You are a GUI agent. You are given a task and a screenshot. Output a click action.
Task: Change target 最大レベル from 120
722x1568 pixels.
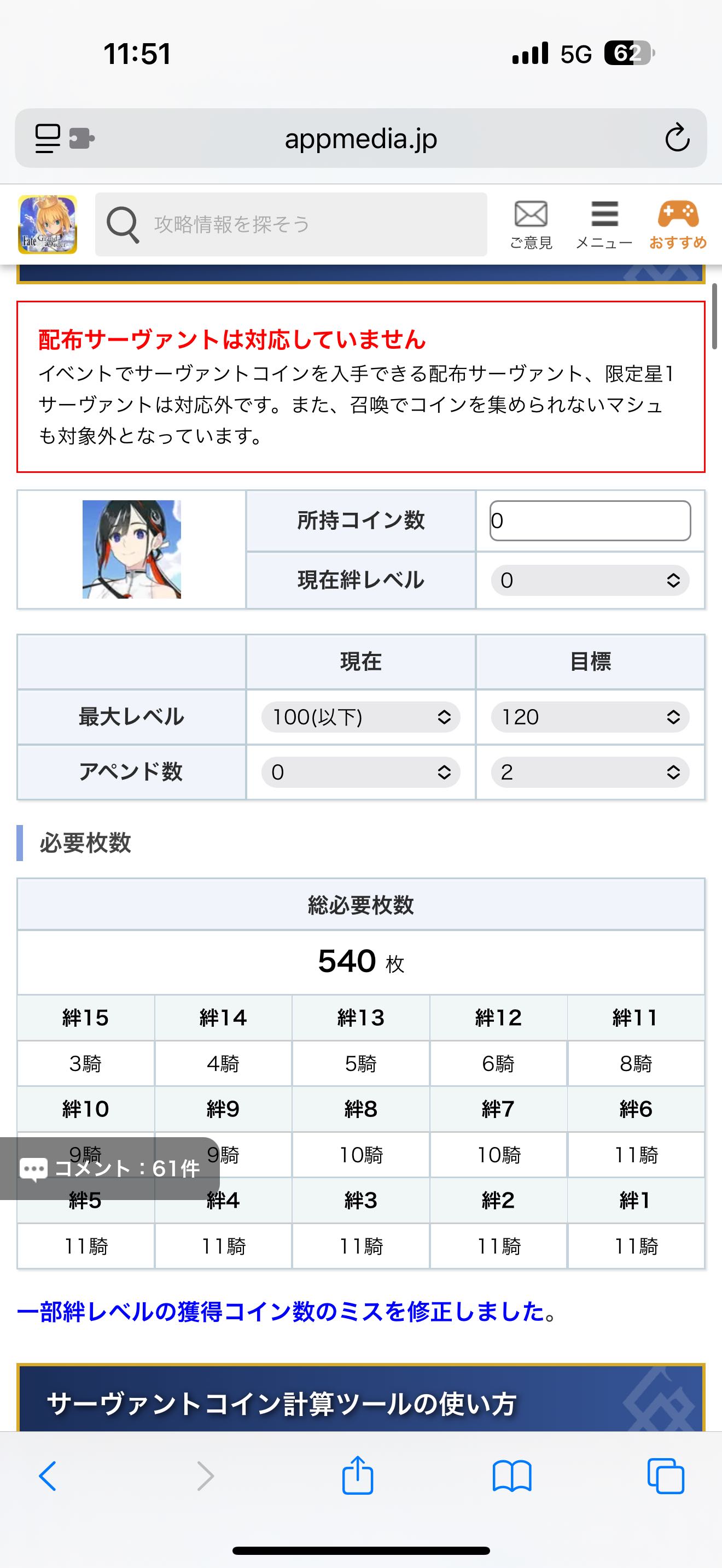click(590, 717)
